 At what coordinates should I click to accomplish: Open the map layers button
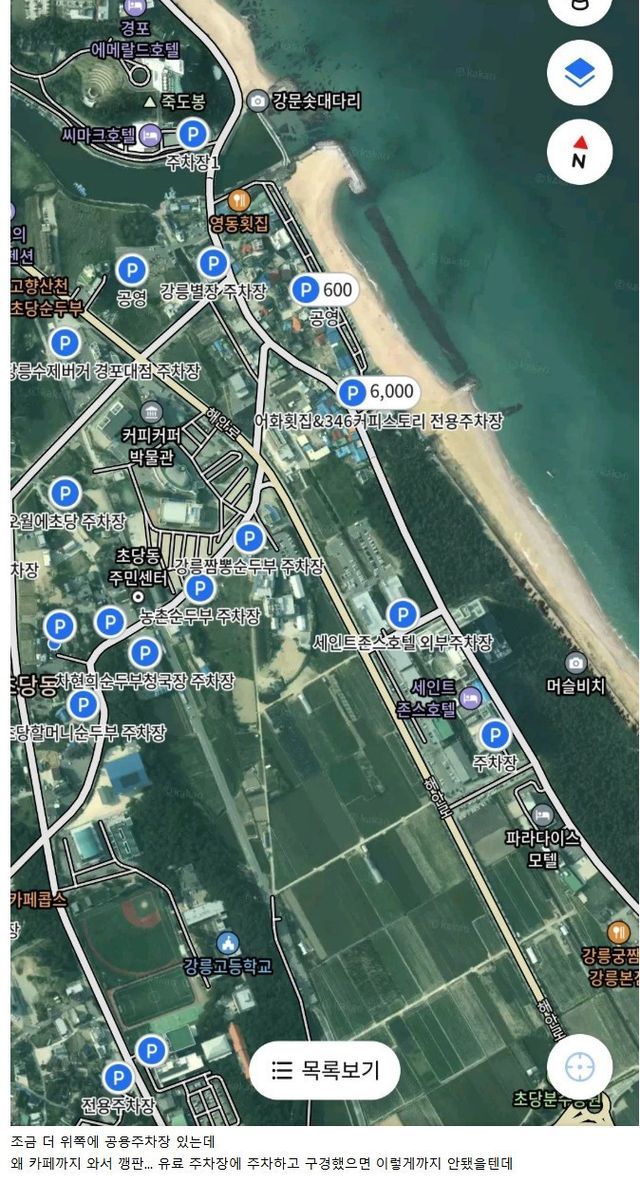[580, 72]
